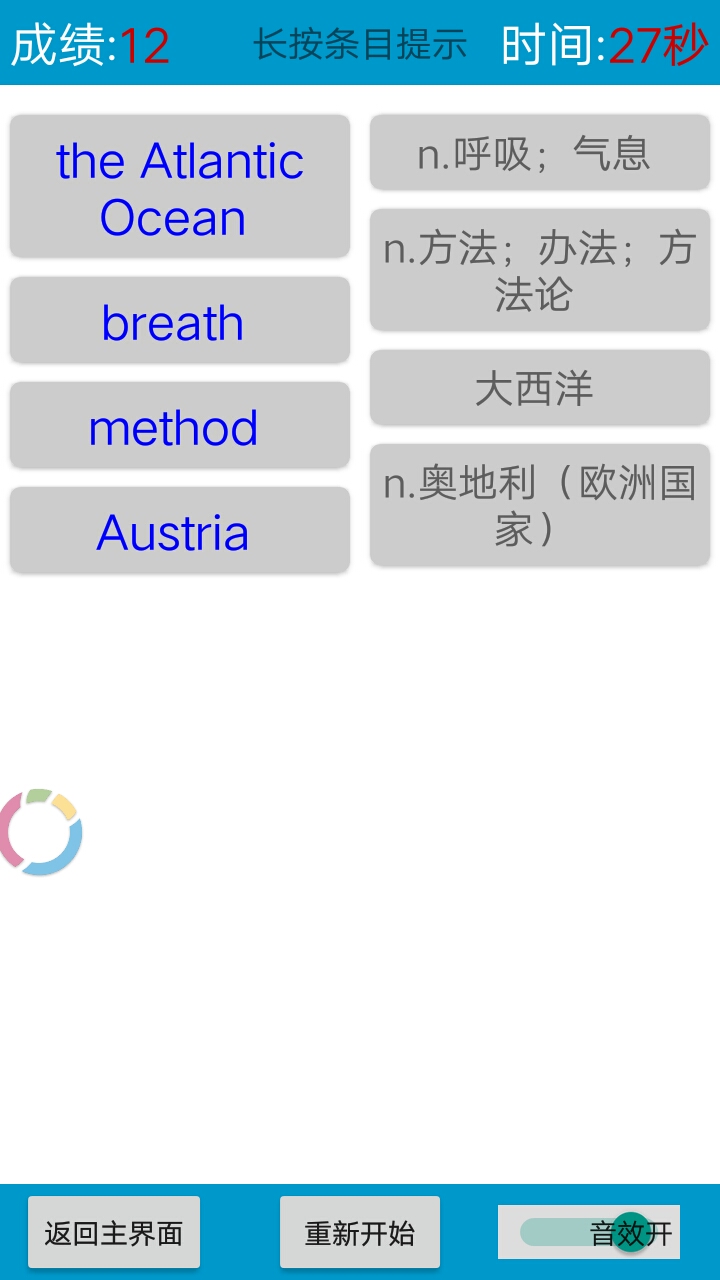Select the meaning 'n.呼吸；气息'
The image size is (720, 1280).
(x=540, y=152)
